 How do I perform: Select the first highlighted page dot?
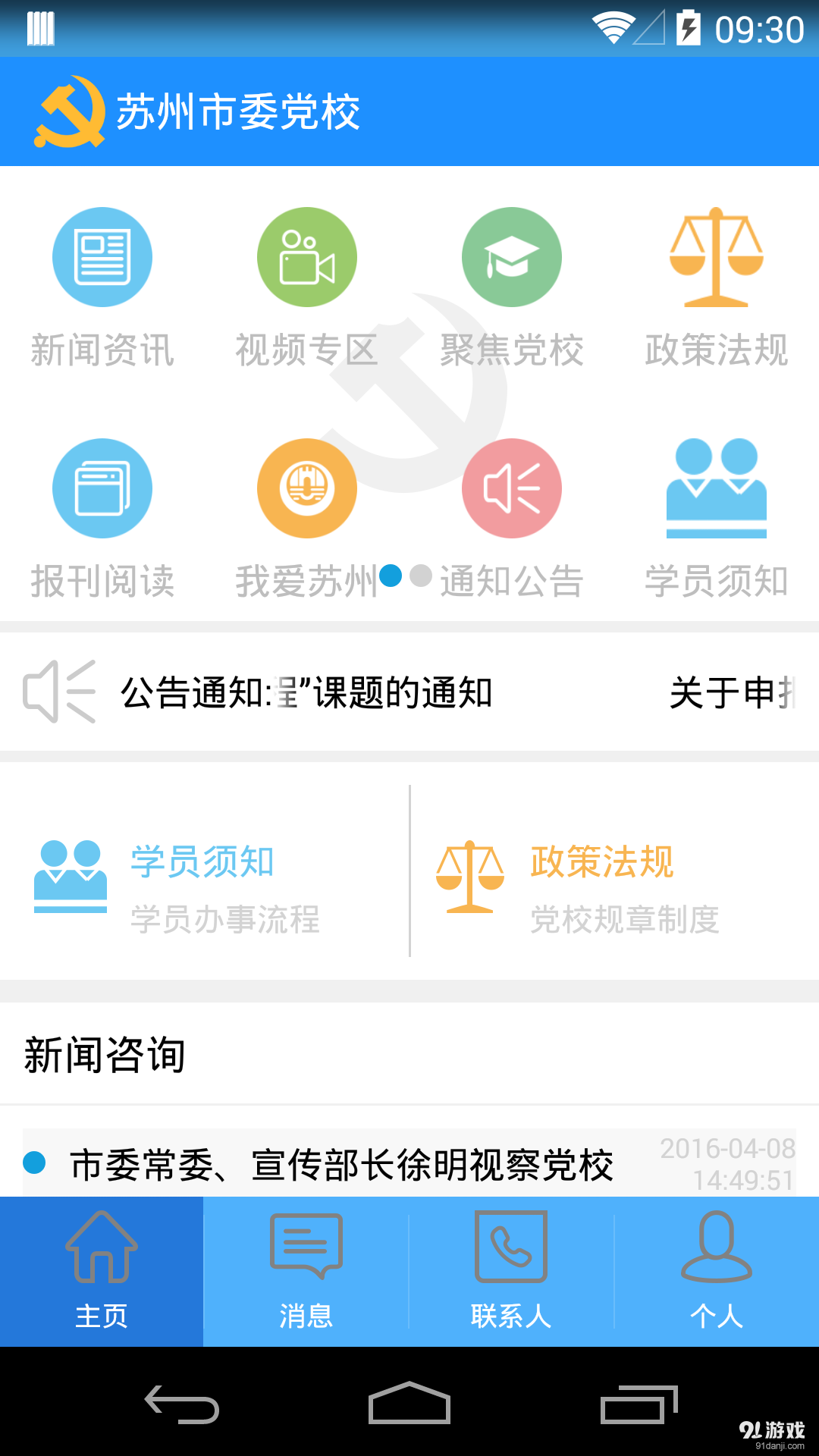point(389,576)
